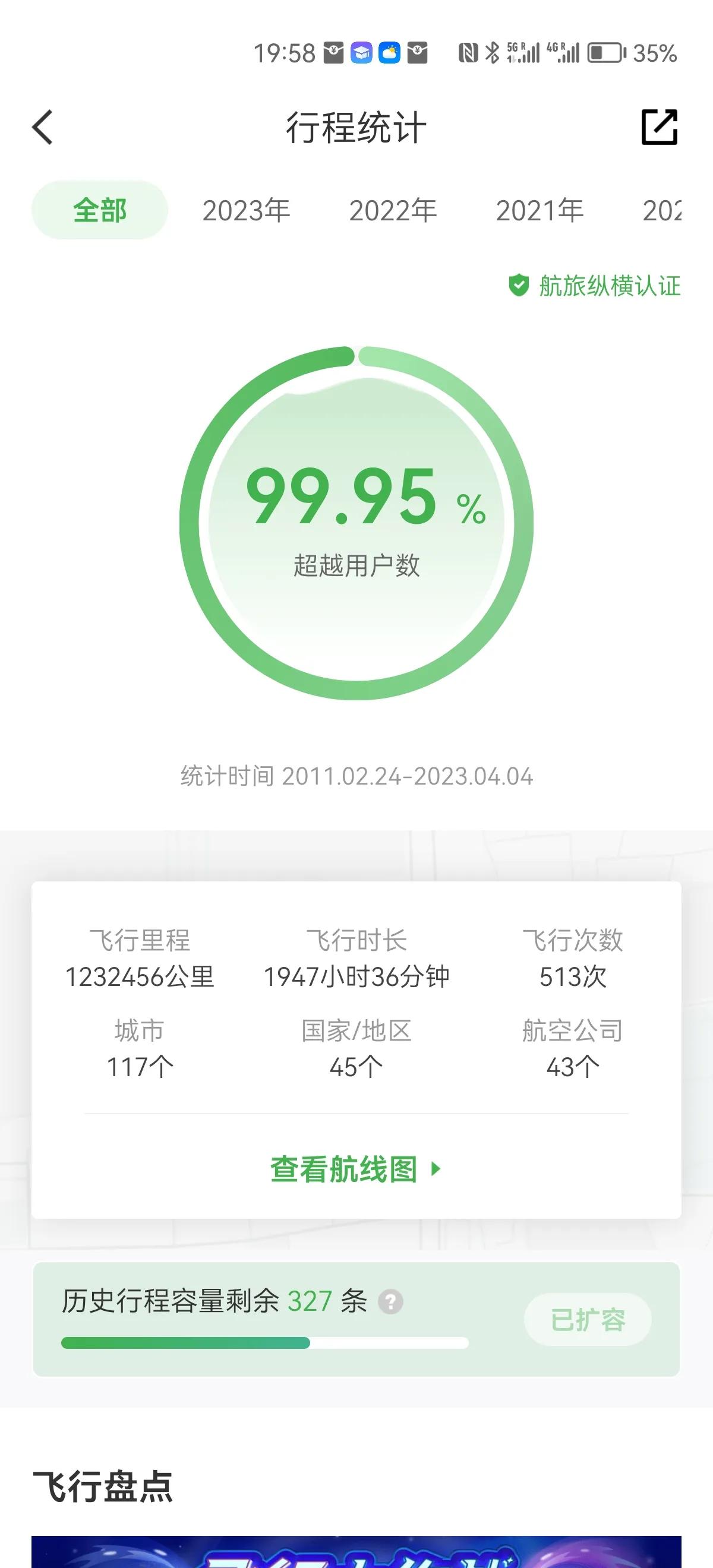Image resolution: width=713 pixels, height=1568 pixels.
Task: Switch to the 2021年 tab
Action: [540, 211]
